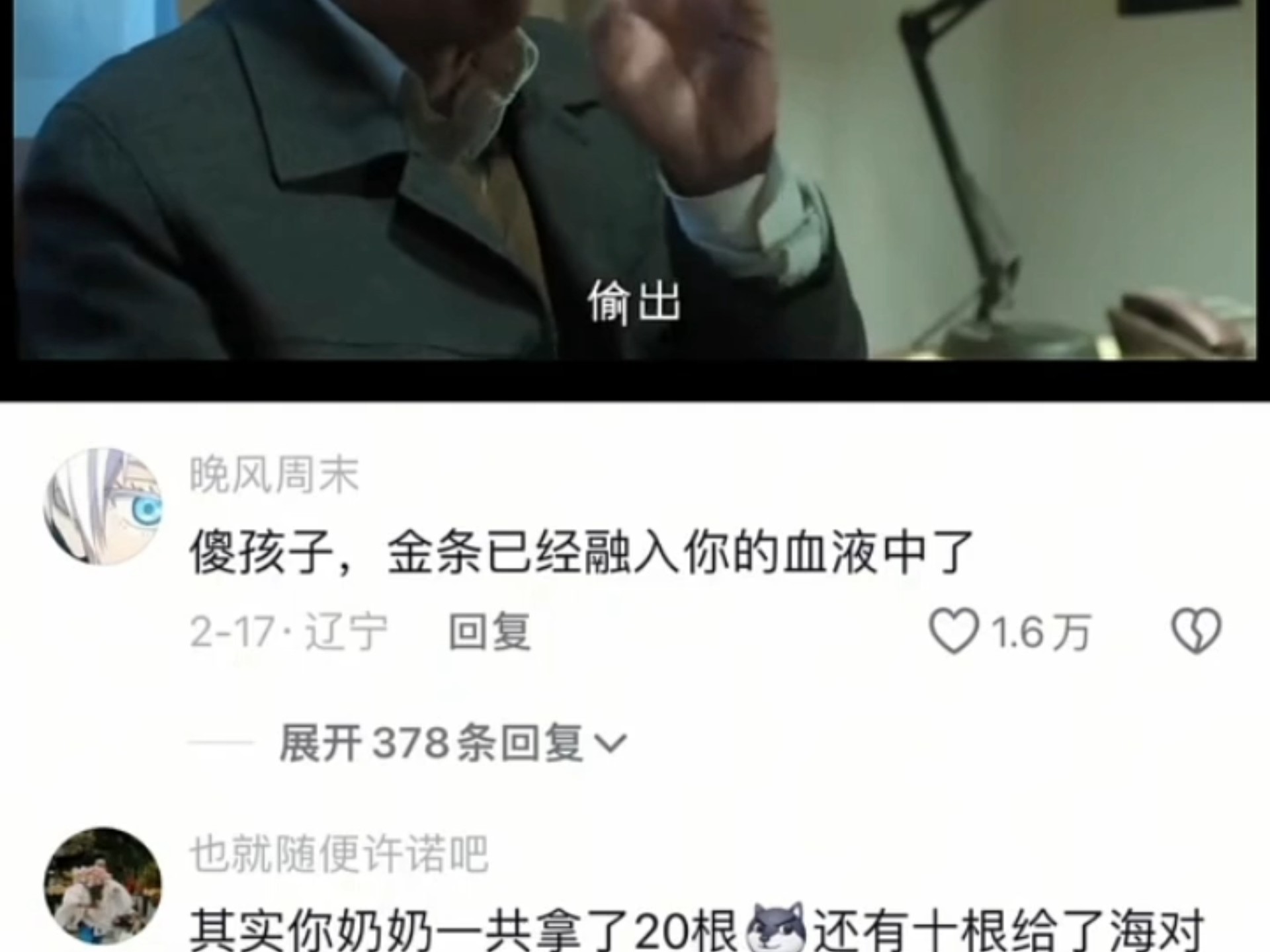Viewport: 1270px width, 952px height.
Task: Like 晚风周末's comment
Action: click(x=954, y=631)
